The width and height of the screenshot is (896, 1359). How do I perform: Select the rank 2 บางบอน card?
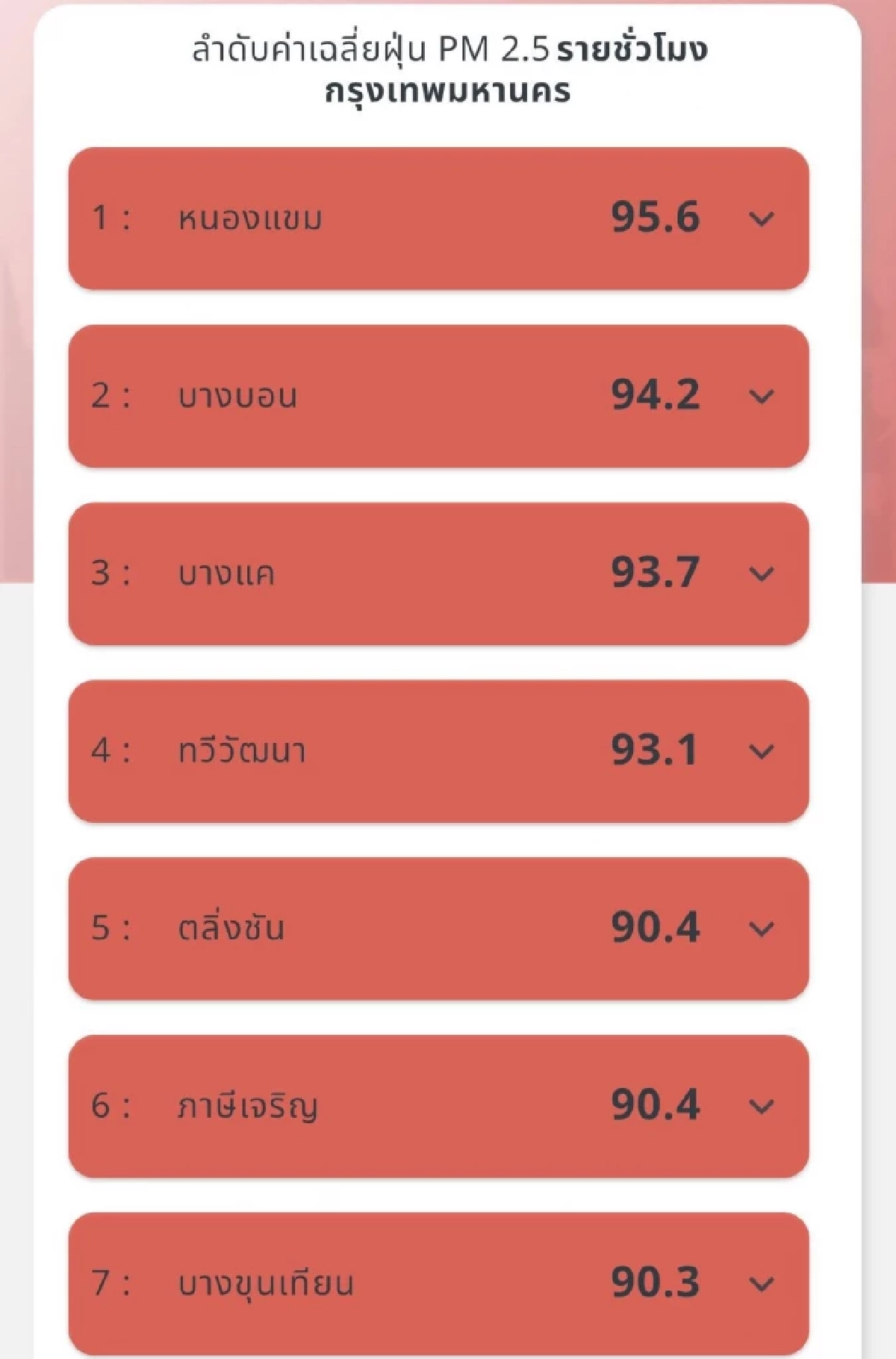[x=439, y=397]
